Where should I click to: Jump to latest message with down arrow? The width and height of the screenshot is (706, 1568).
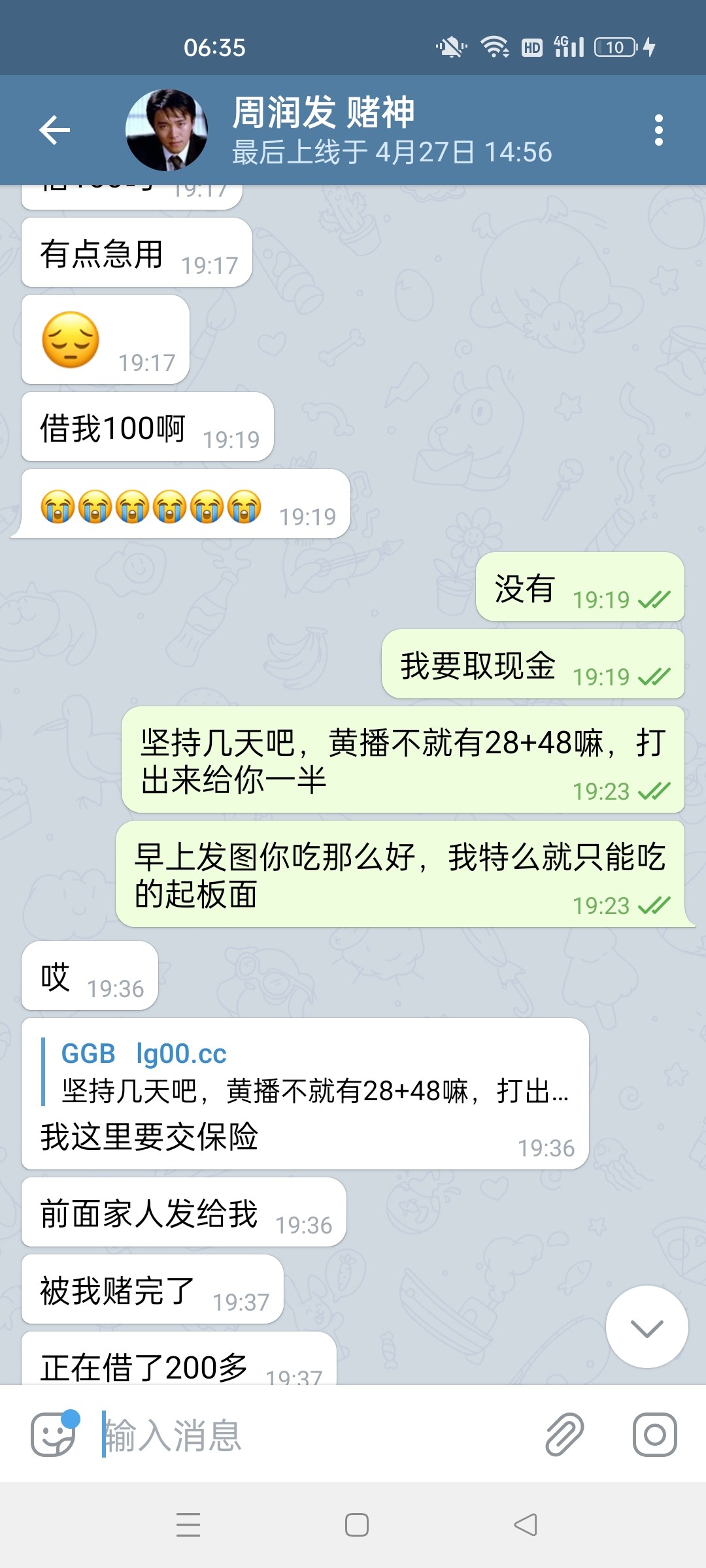647,1327
